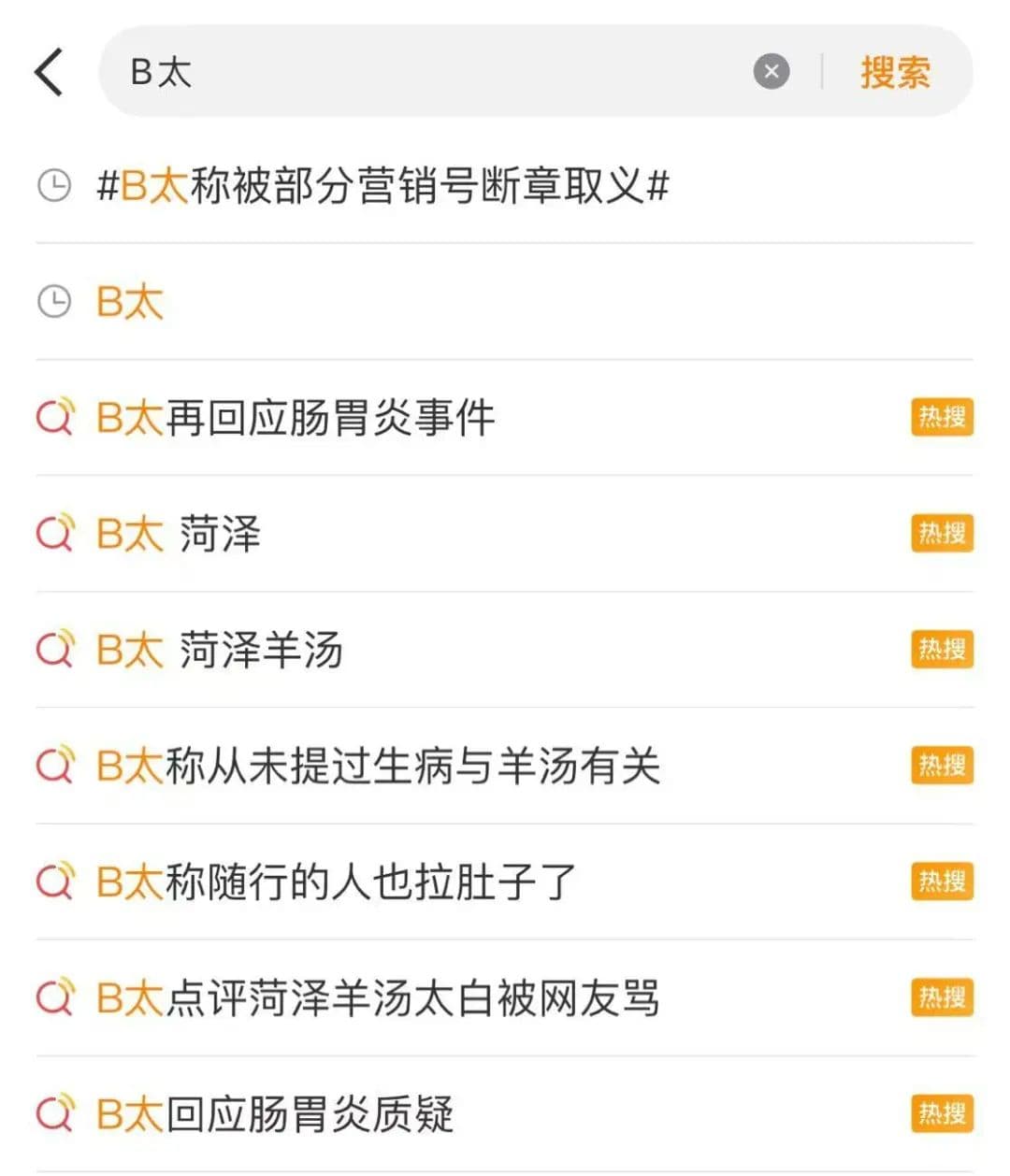Select suggestion B太回应肠胃炎质疑
Screen dimensions: 1010x1176
coord(275,1113)
